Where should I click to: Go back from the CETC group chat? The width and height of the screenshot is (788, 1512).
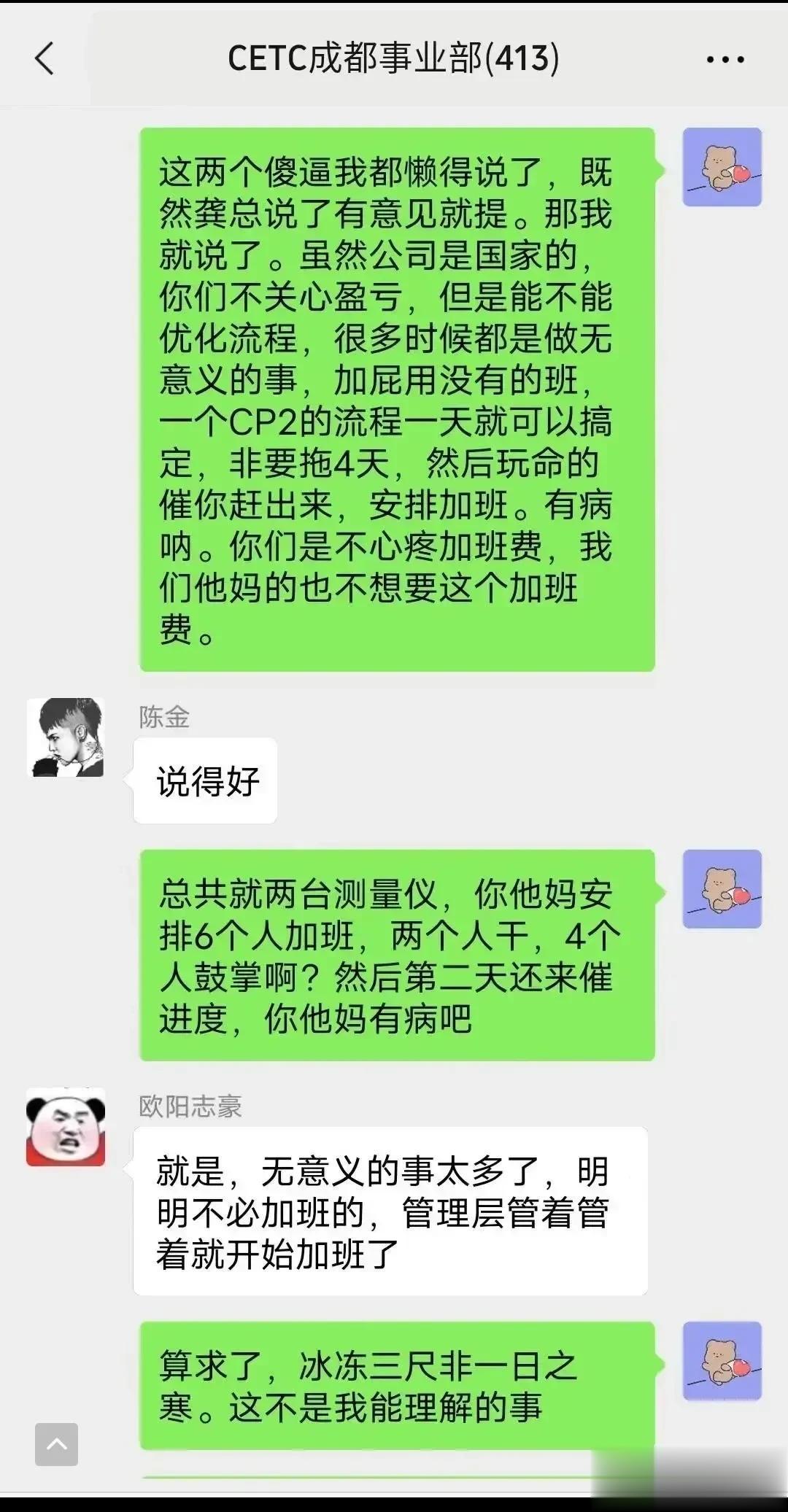[45, 58]
